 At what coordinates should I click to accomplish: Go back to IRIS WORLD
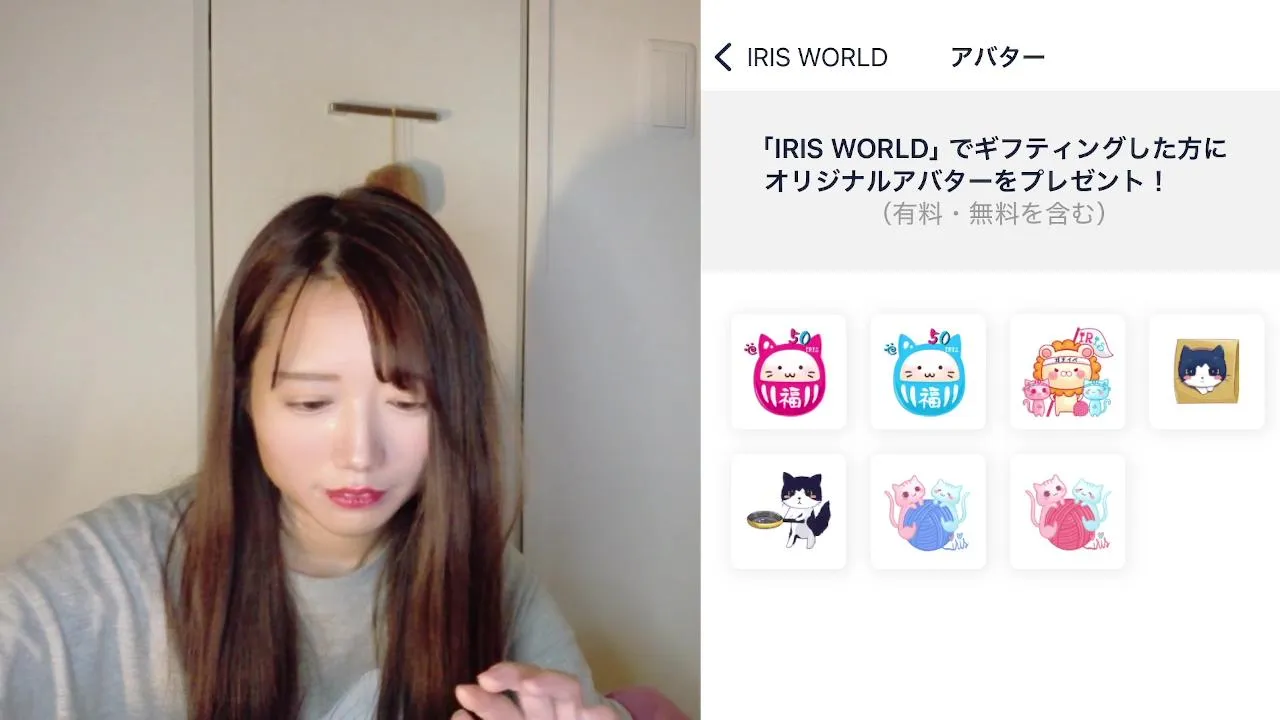(x=800, y=57)
